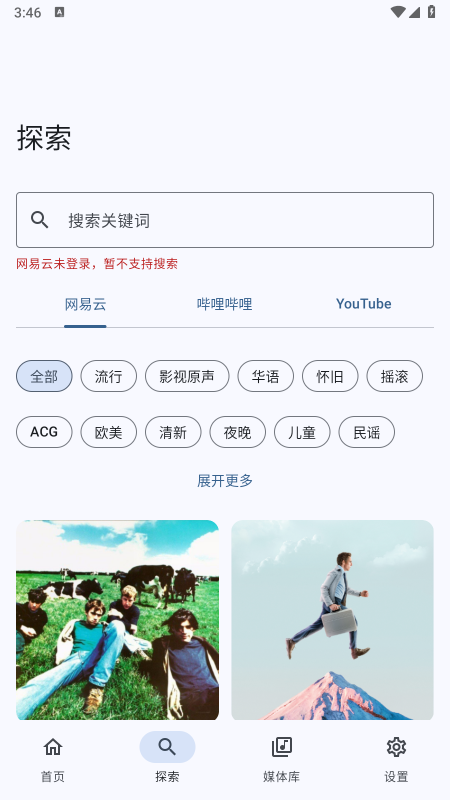450x800 pixels.
Task: Open the playlist cover with cows on grass
Action: coord(117,620)
